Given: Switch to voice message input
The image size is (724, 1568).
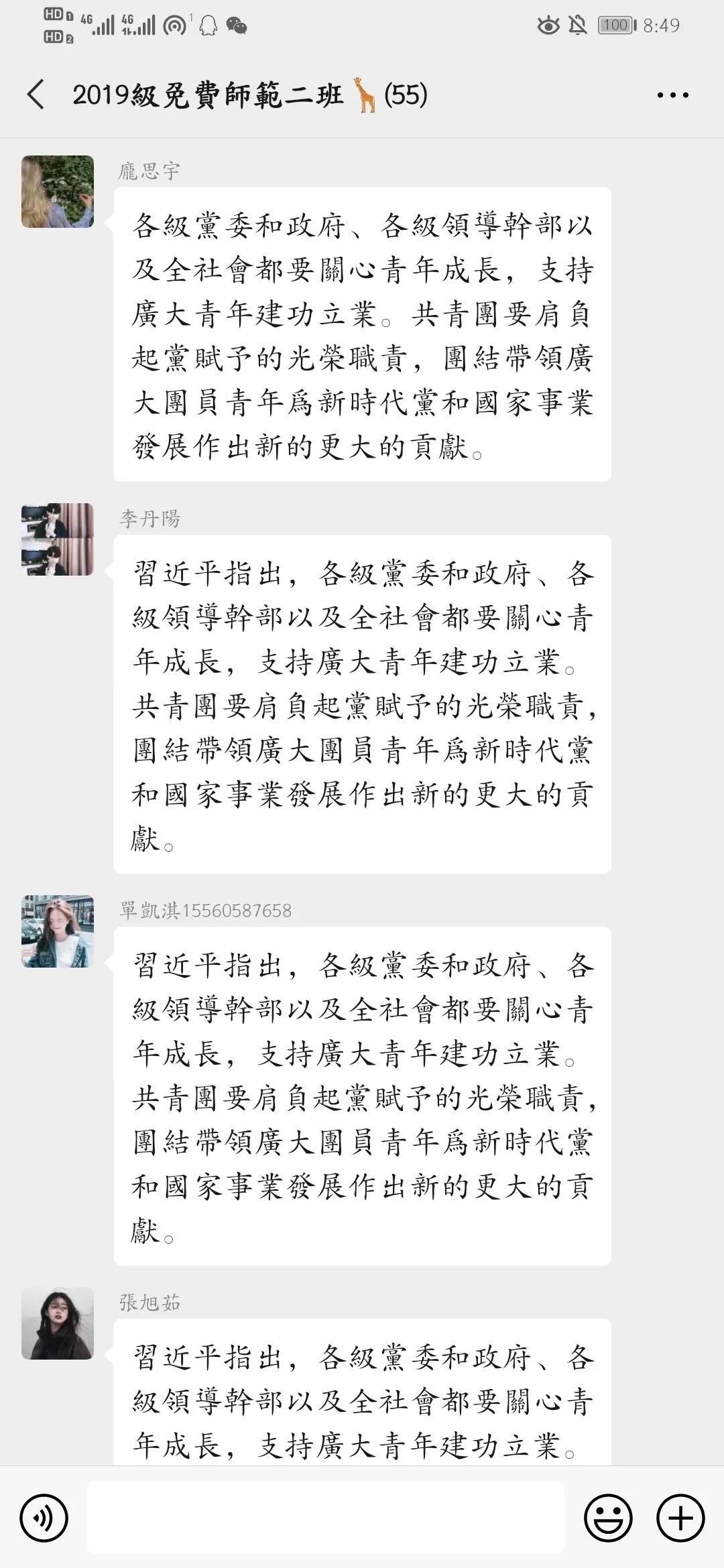Looking at the screenshot, I should (44, 1518).
